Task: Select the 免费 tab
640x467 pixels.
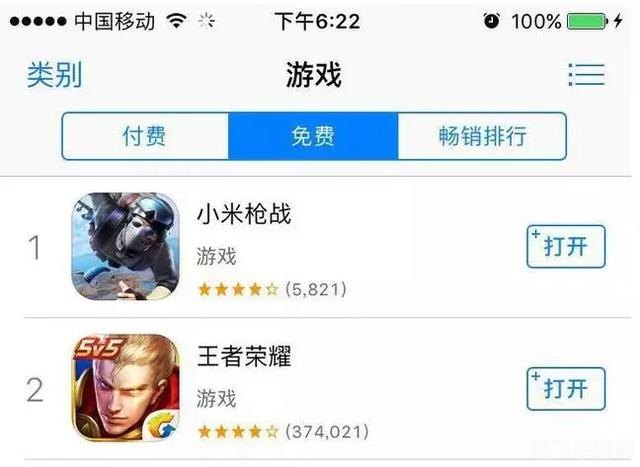Action: (313, 136)
